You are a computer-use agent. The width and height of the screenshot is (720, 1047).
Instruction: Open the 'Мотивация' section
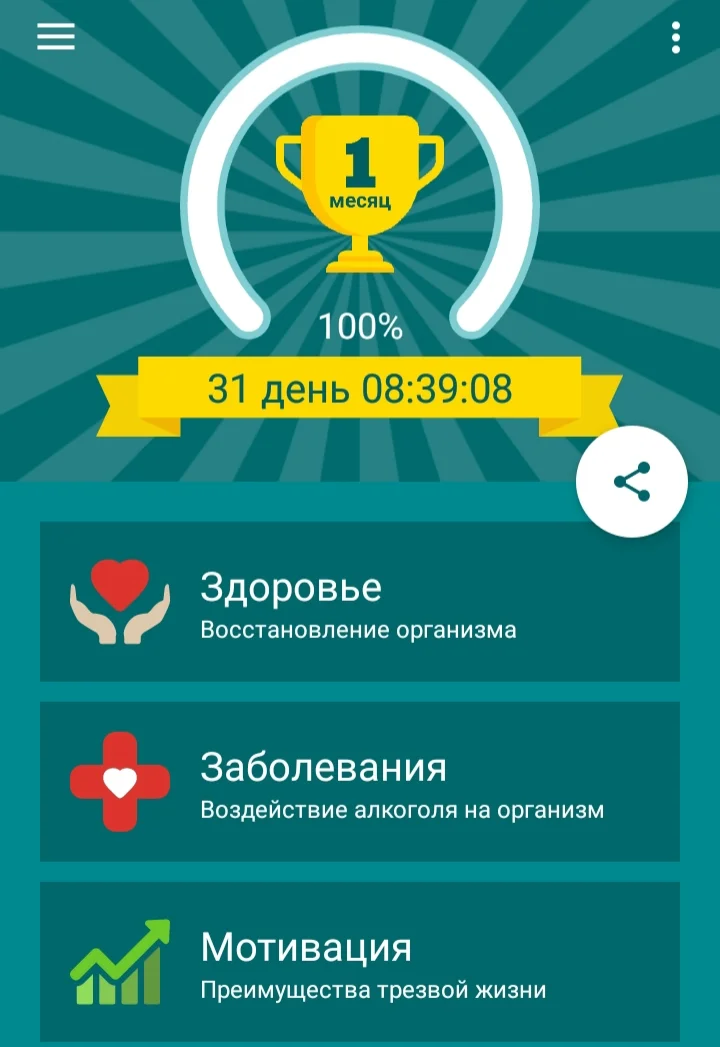pos(360,962)
